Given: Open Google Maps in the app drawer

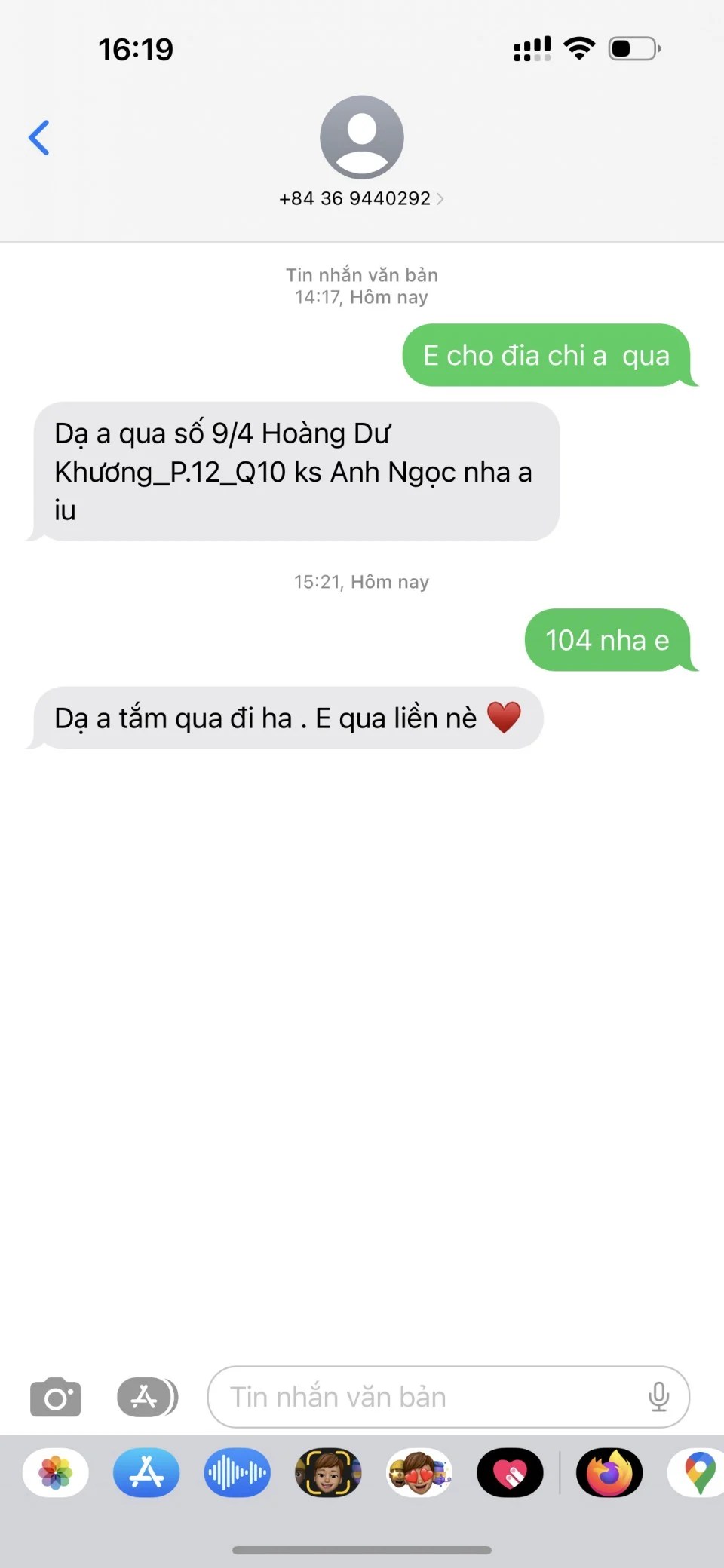Looking at the screenshot, I should pos(698,1472).
